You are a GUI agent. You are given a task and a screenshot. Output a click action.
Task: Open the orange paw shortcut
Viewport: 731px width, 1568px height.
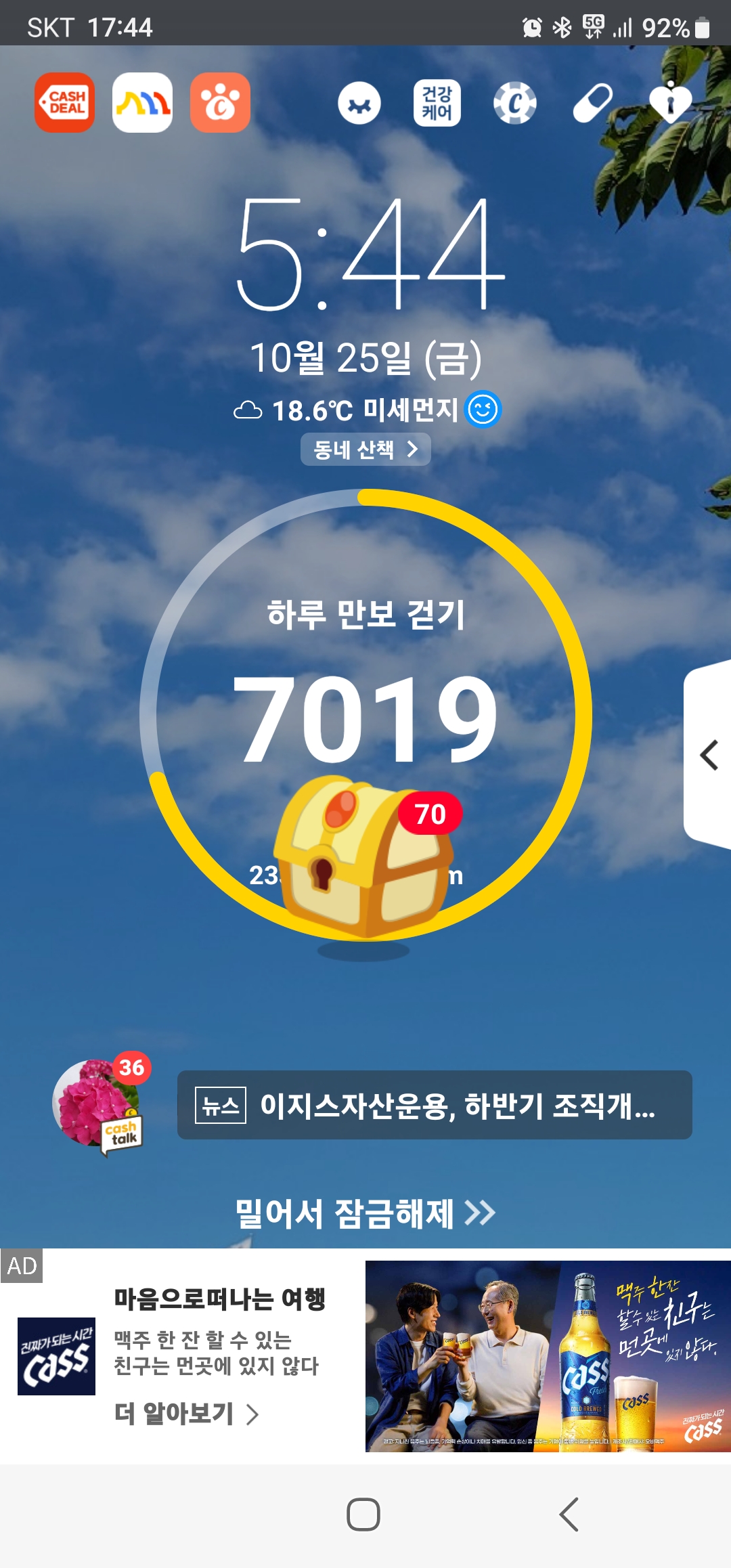[x=220, y=102]
